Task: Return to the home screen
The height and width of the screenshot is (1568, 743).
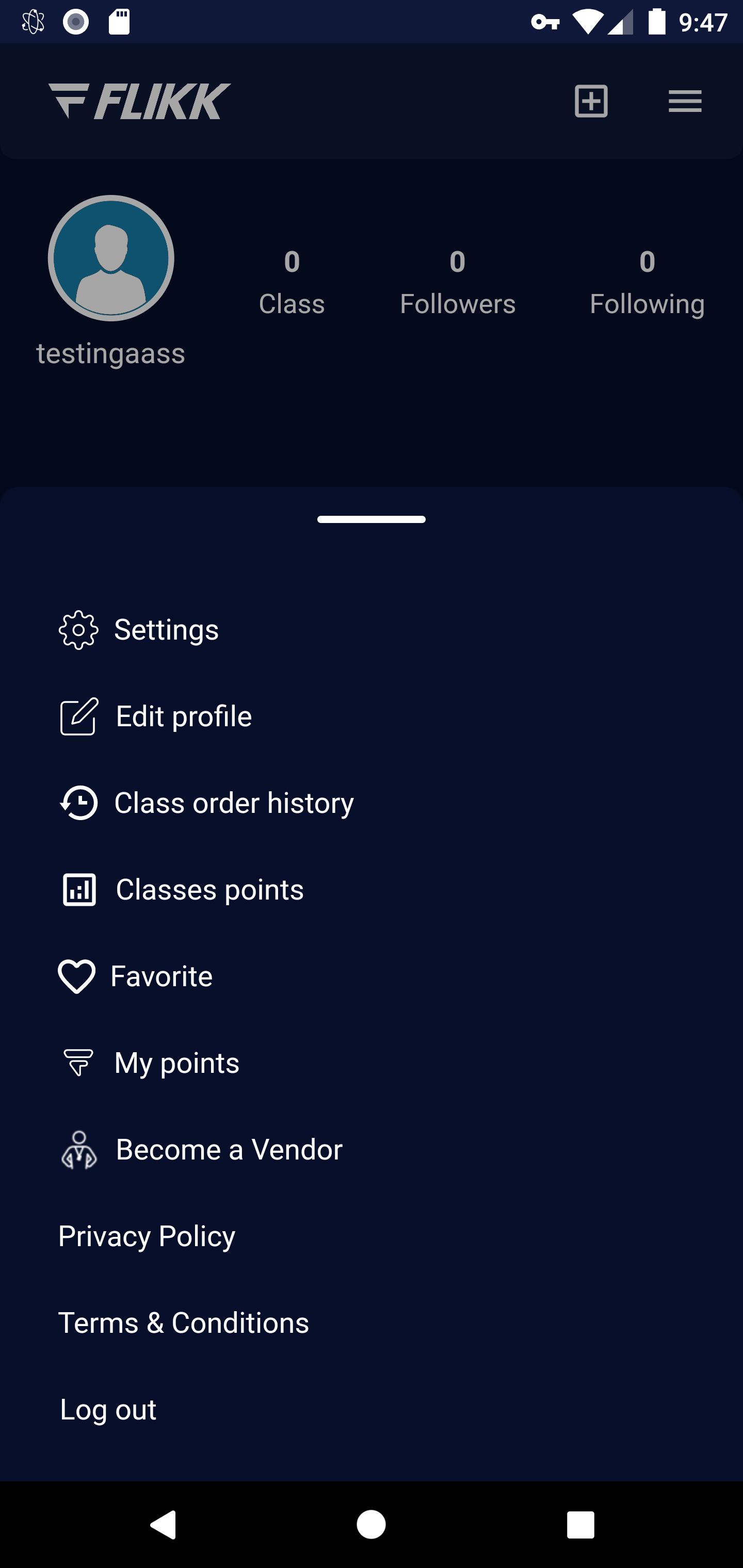Action: (x=371, y=1525)
